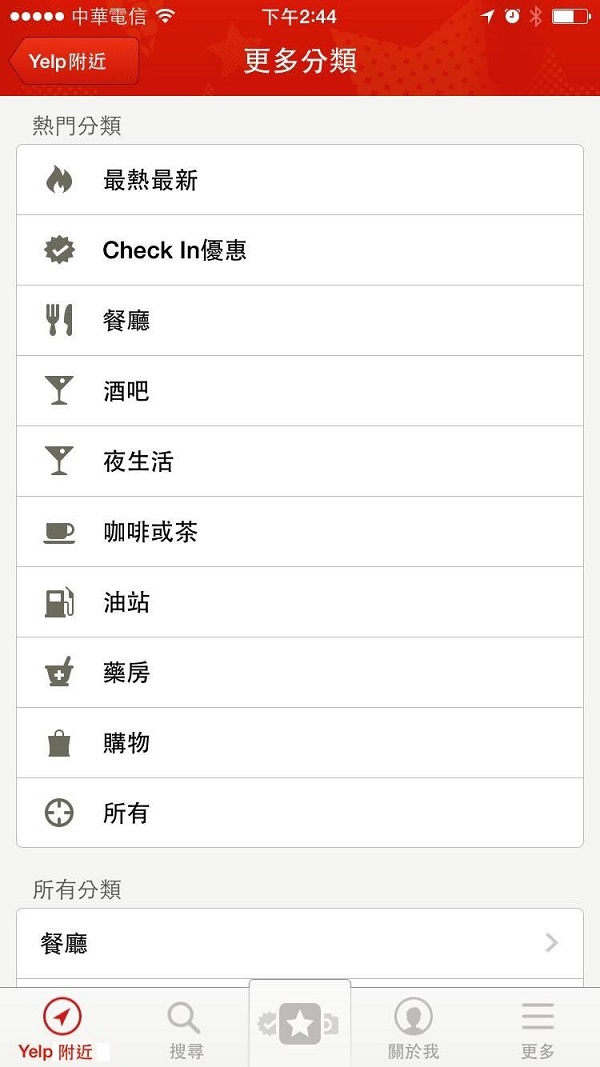The width and height of the screenshot is (600, 1067).
Task: Open the 最熱最新 category
Action: point(300,180)
